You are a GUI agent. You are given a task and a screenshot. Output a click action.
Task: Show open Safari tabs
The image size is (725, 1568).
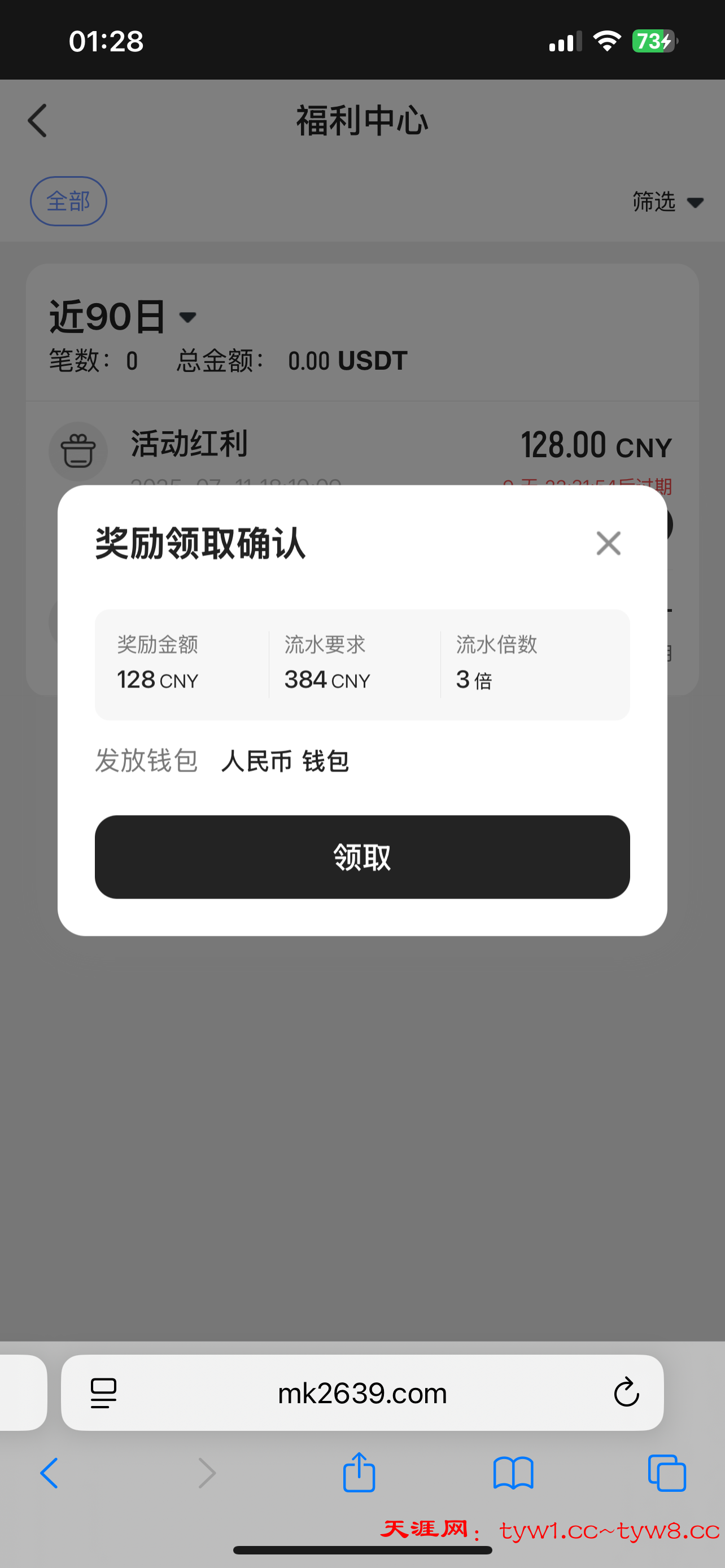(x=667, y=1473)
